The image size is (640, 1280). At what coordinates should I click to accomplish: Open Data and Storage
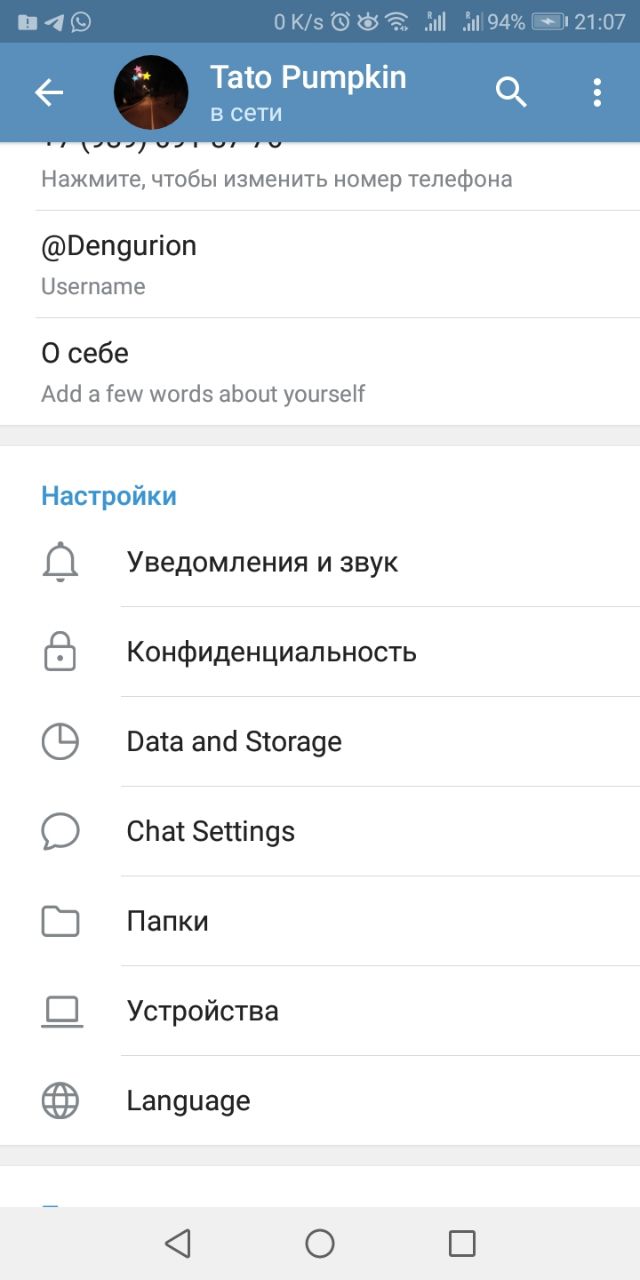point(320,742)
